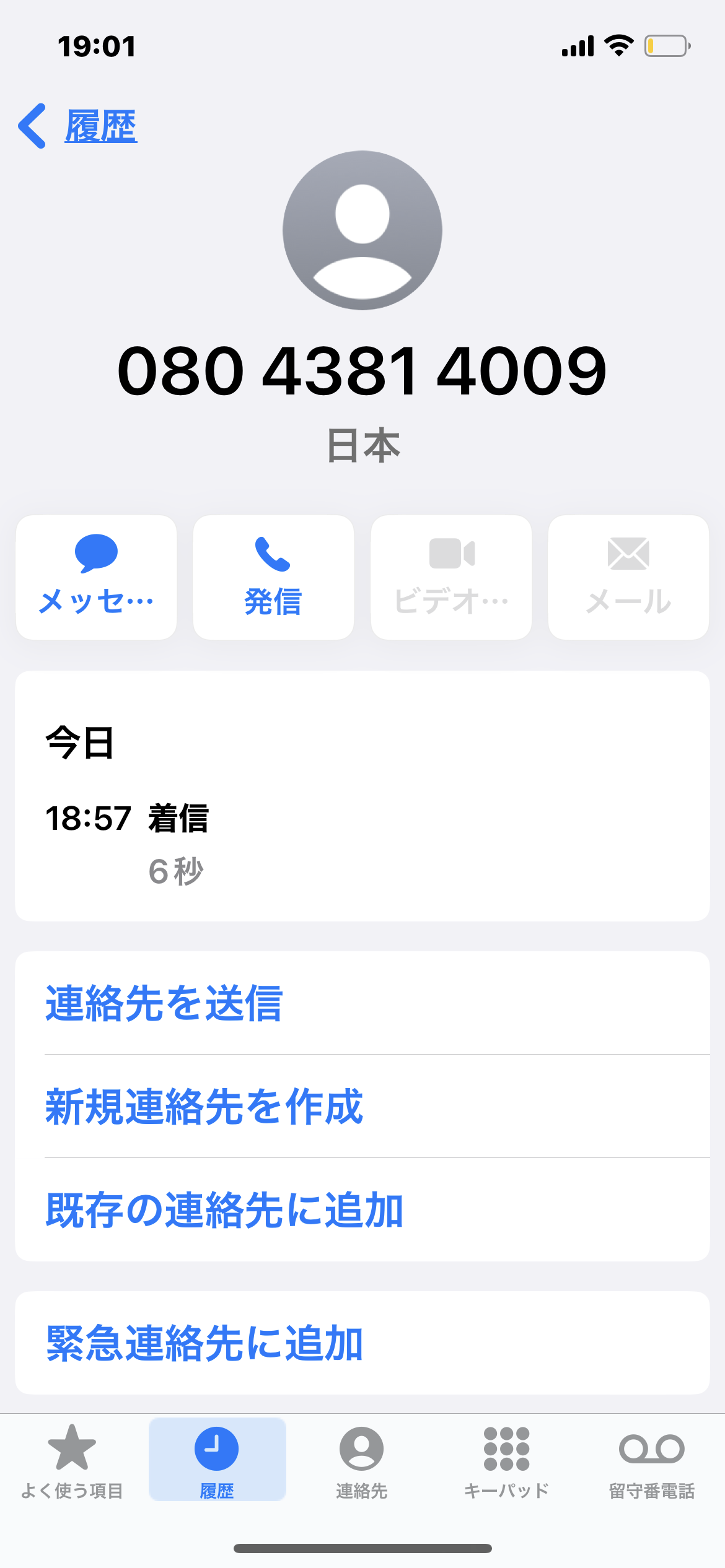Screen dimensions: 725x1568
Task: Tap the メッセージ button
Action: pos(96,577)
